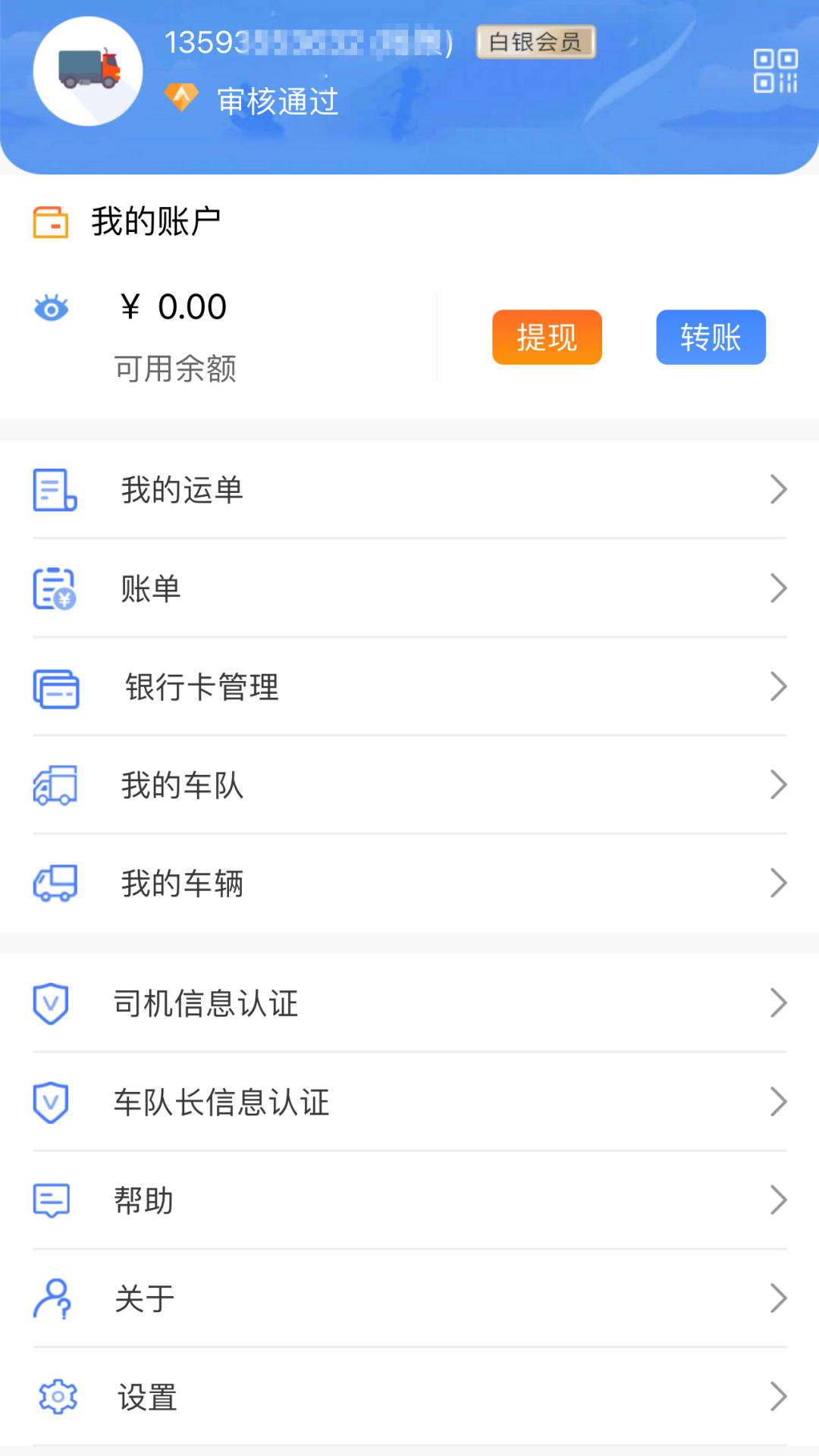Tap the orange 提现 withdraw button

coord(547,337)
